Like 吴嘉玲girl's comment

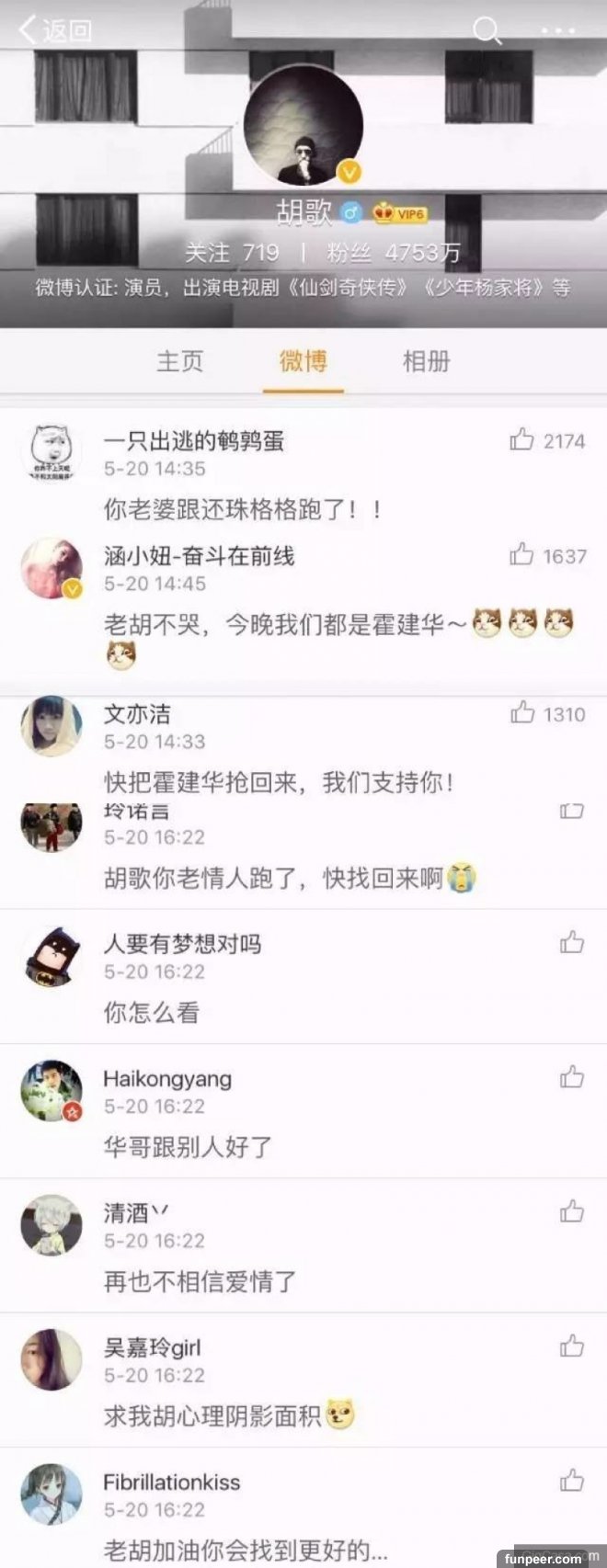pos(572,1346)
